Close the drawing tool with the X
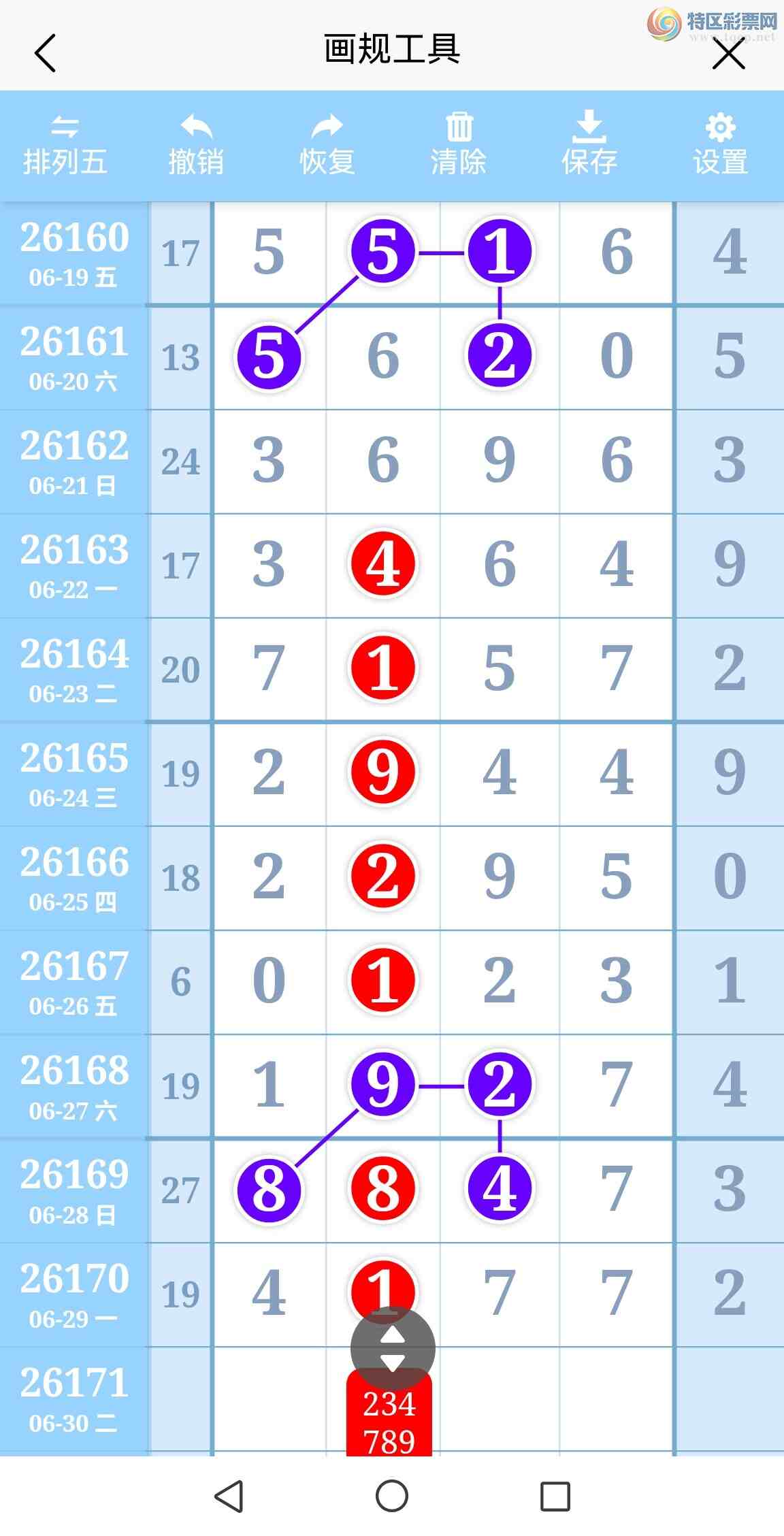784x1536 pixels. click(x=728, y=53)
